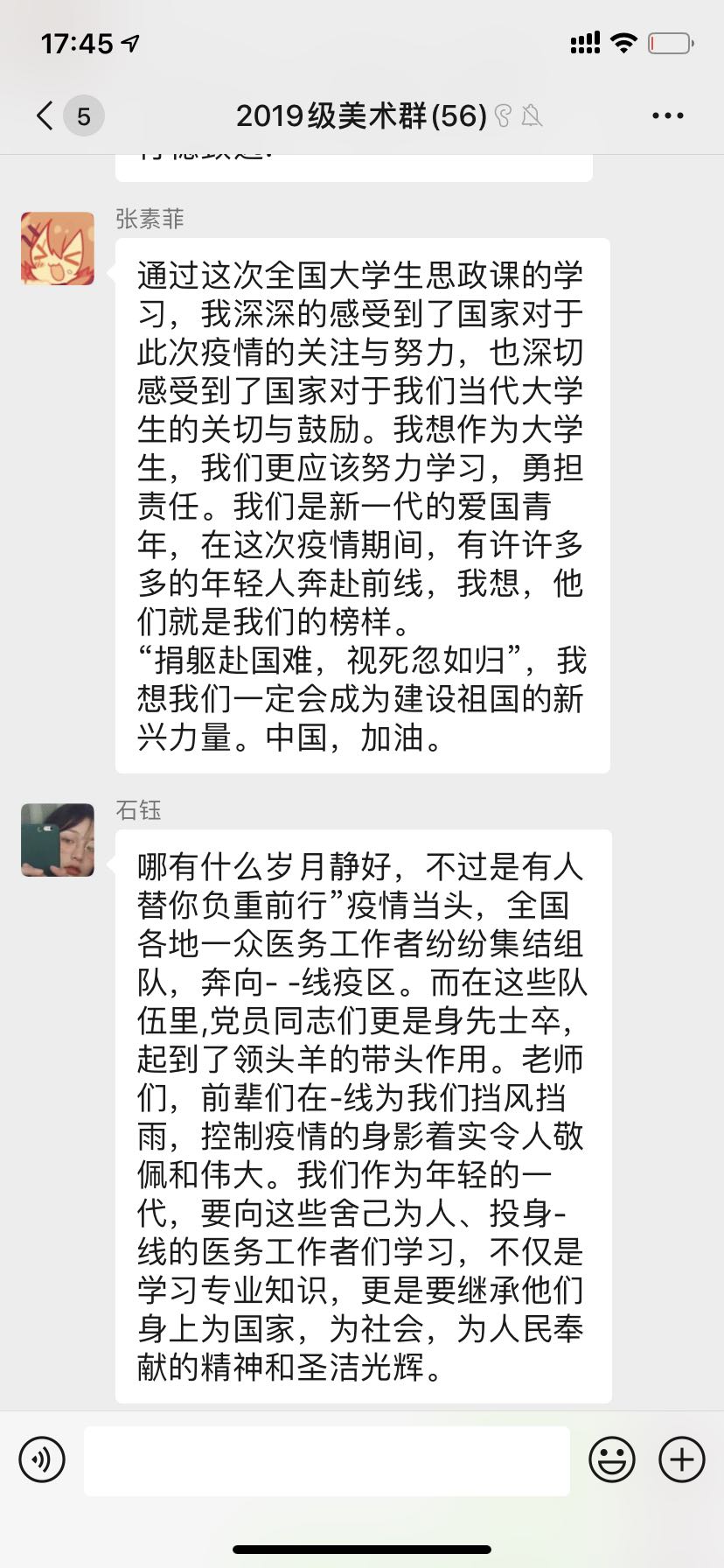Viewport: 724px width, 1568px height.
Task: Switch to voice message input
Action: tap(42, 1459)
